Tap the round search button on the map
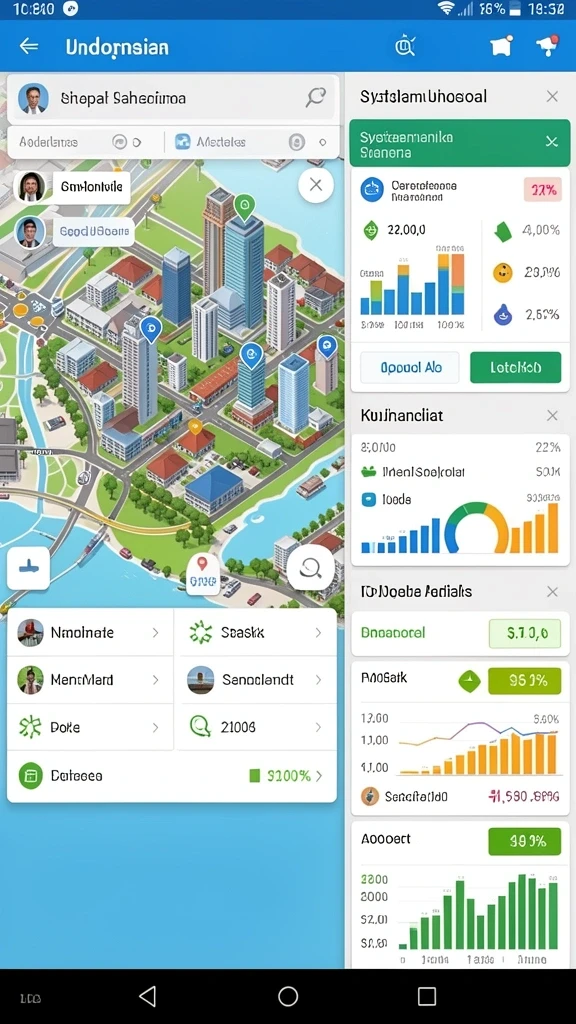 point(310,568)
